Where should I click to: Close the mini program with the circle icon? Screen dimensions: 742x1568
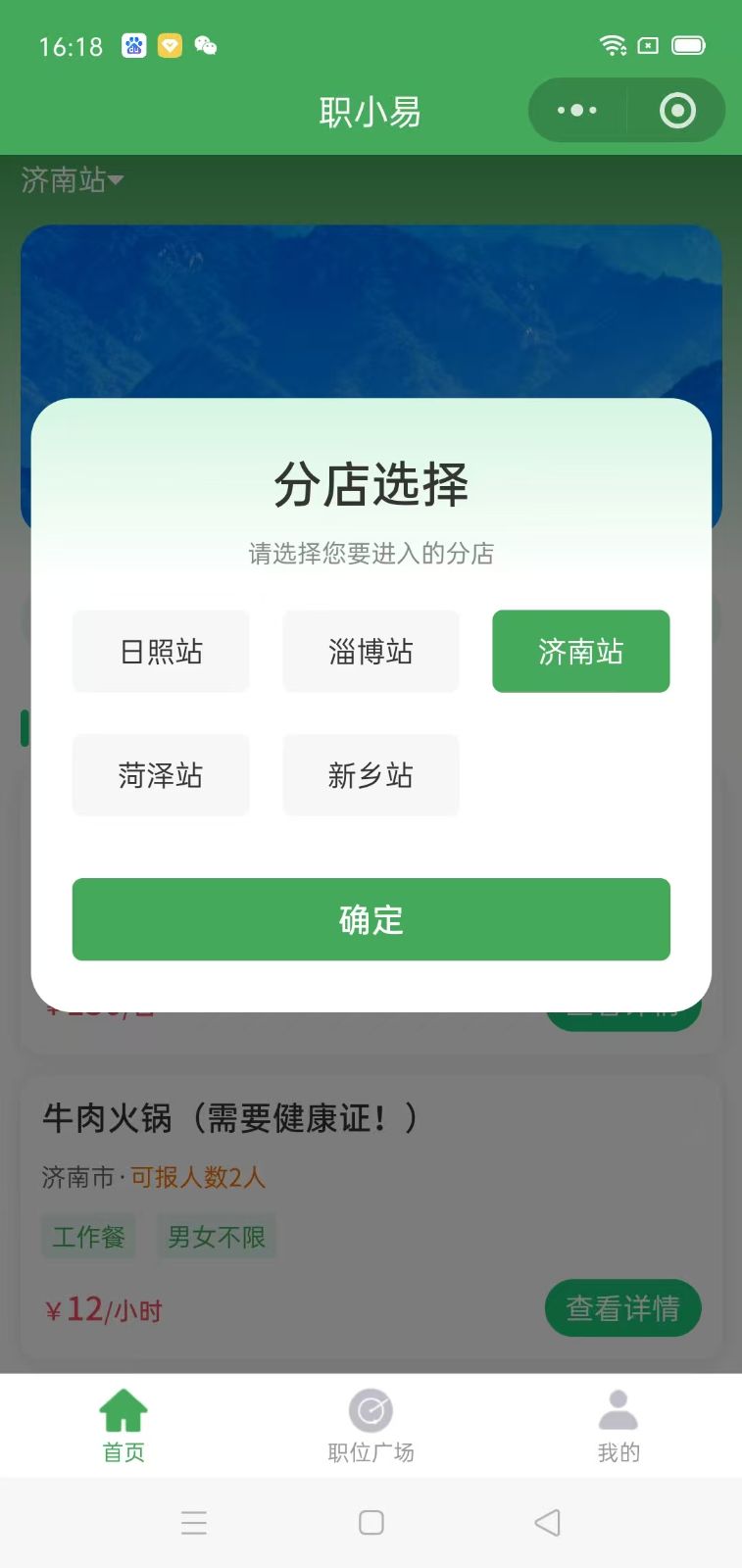coord(677,111)
